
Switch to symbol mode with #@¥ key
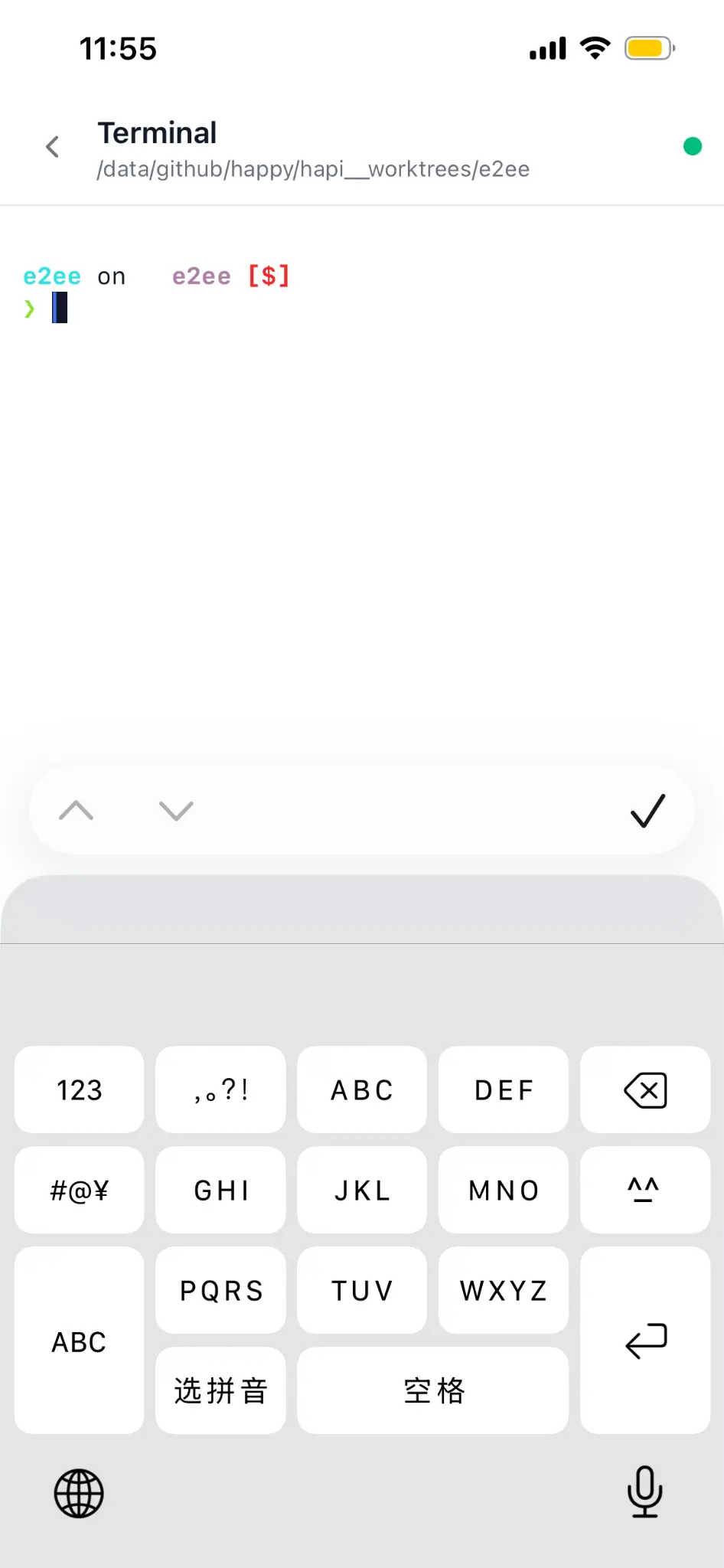pos(78,1190)
